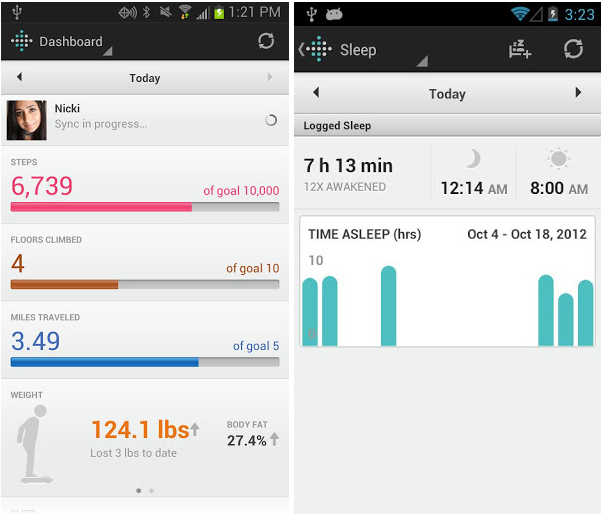The image size is (601, 516).
Task: Tap the sync icon in the Dashboard header
Action: pyautogui.click(x=266, y=41)
